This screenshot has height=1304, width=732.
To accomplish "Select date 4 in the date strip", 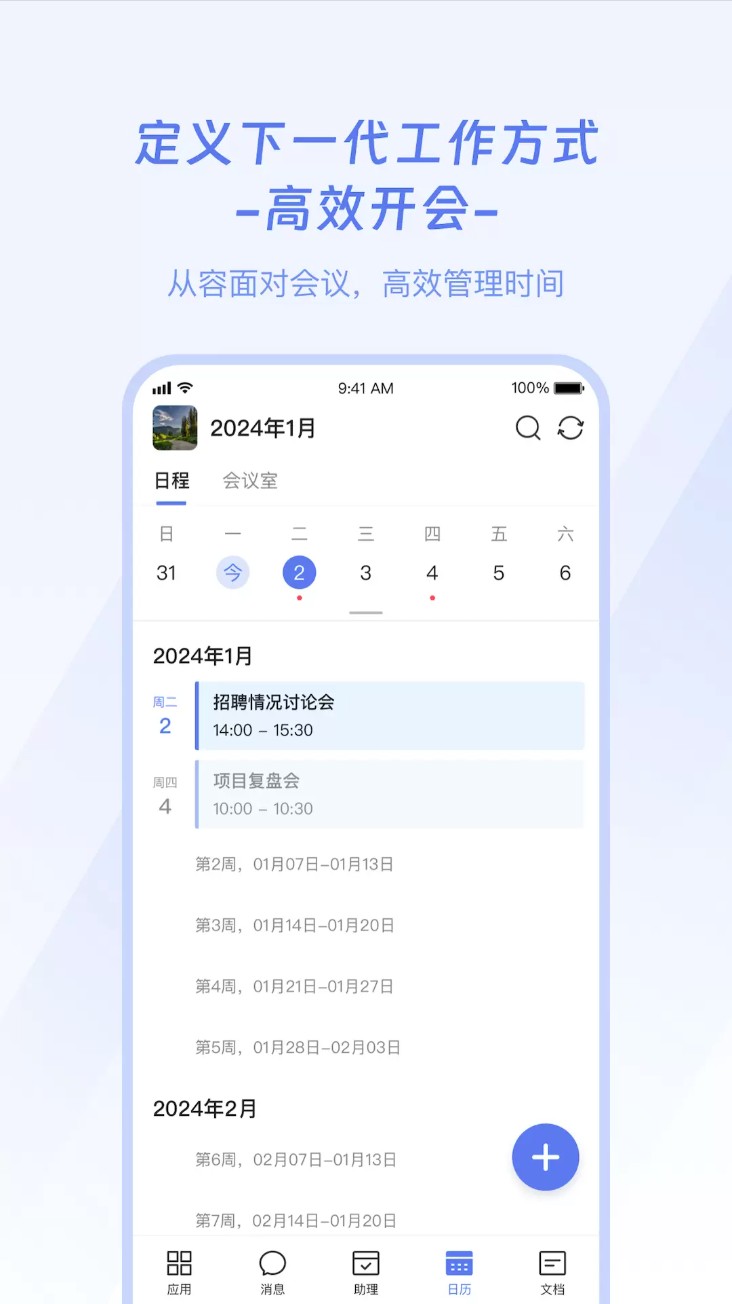I will (432, 573).
